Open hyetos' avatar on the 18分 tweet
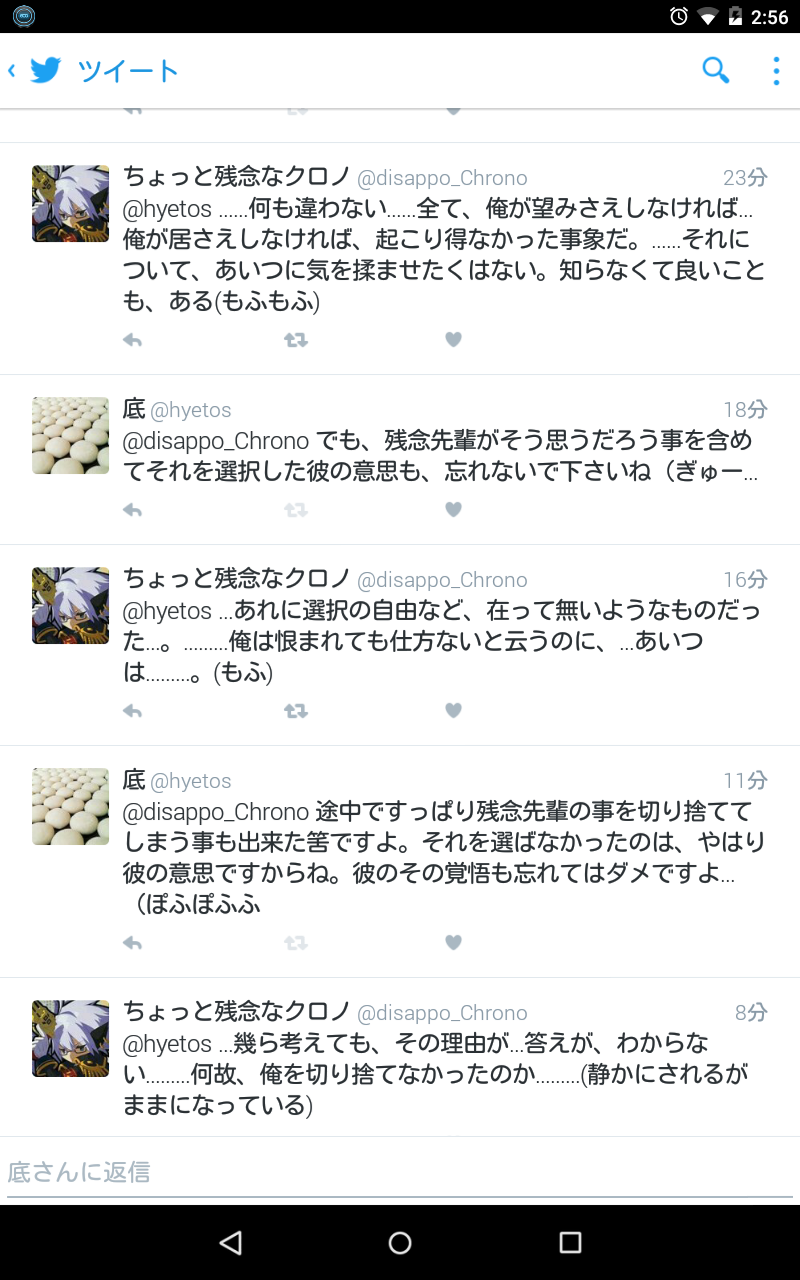The width and height of the screenshot is (800, 1280). tap(70, 435)
